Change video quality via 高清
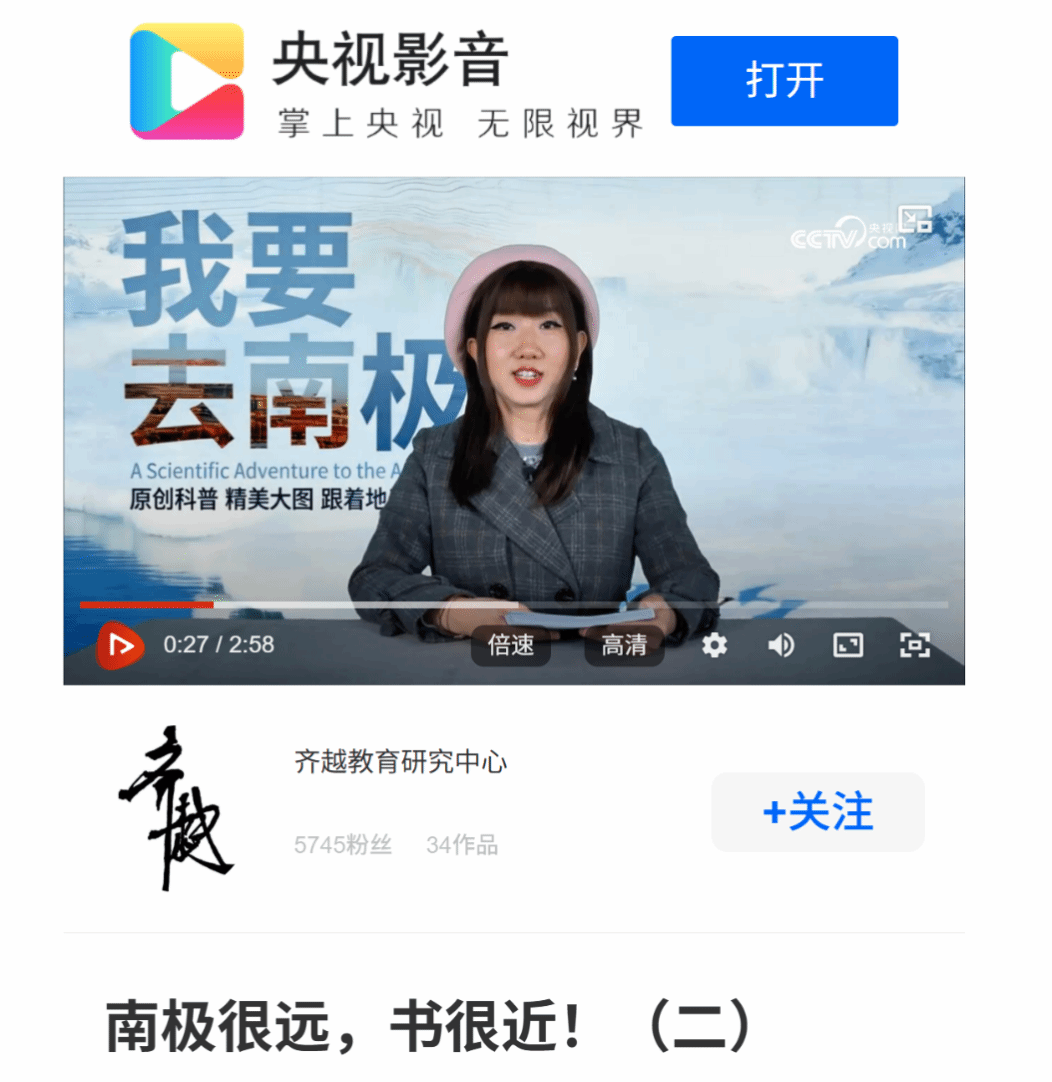The image size is (1052, 1082). click(624, 646)
